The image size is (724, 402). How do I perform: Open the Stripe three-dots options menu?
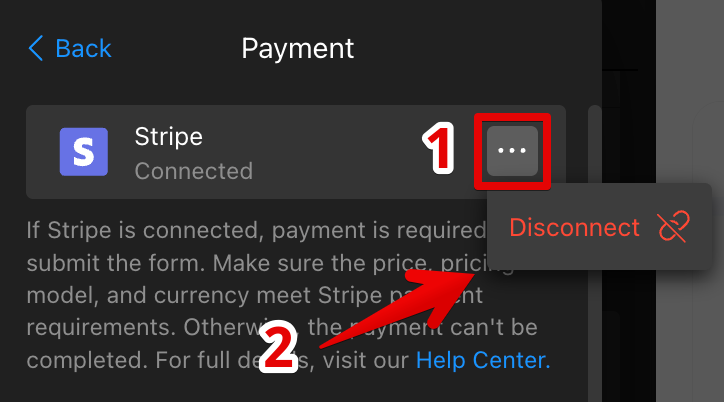click(x=512, y=152)
